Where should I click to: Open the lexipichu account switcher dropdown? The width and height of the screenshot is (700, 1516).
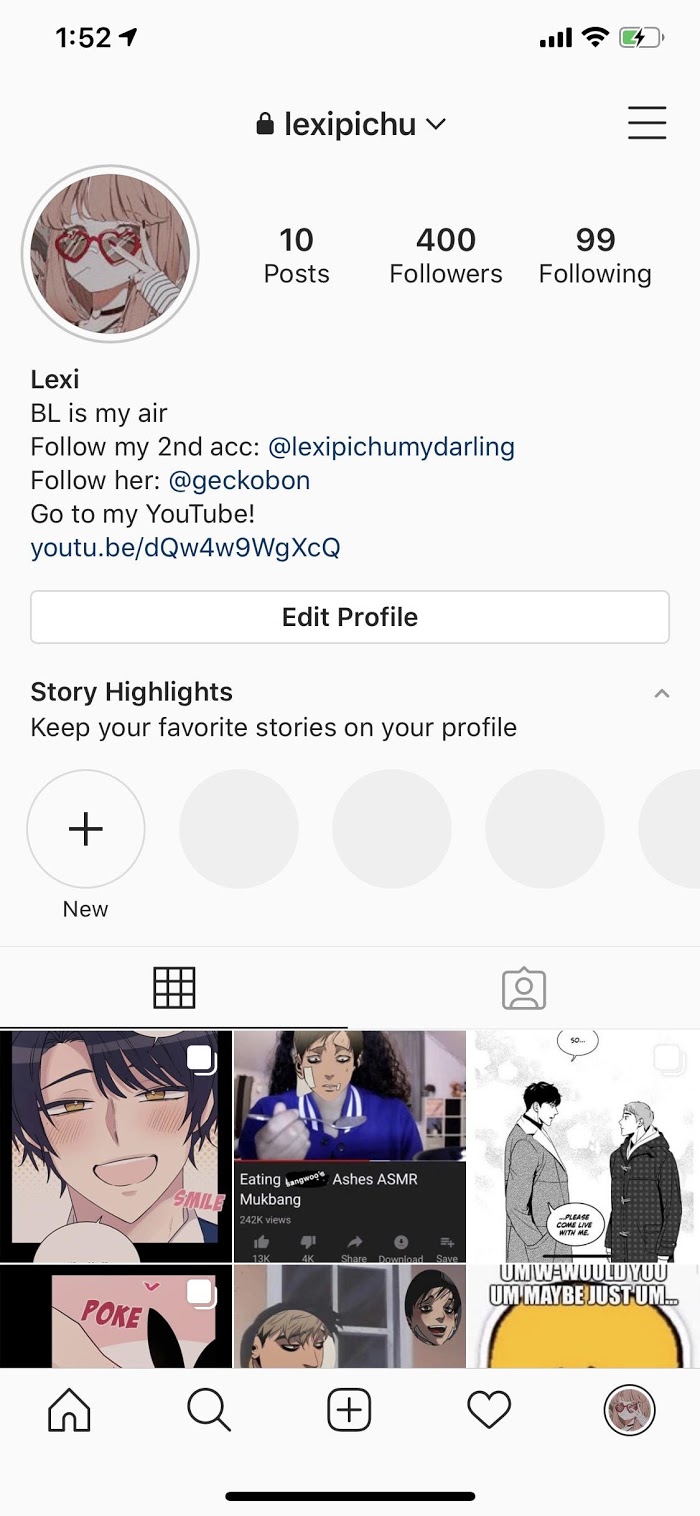pos(350,124)
